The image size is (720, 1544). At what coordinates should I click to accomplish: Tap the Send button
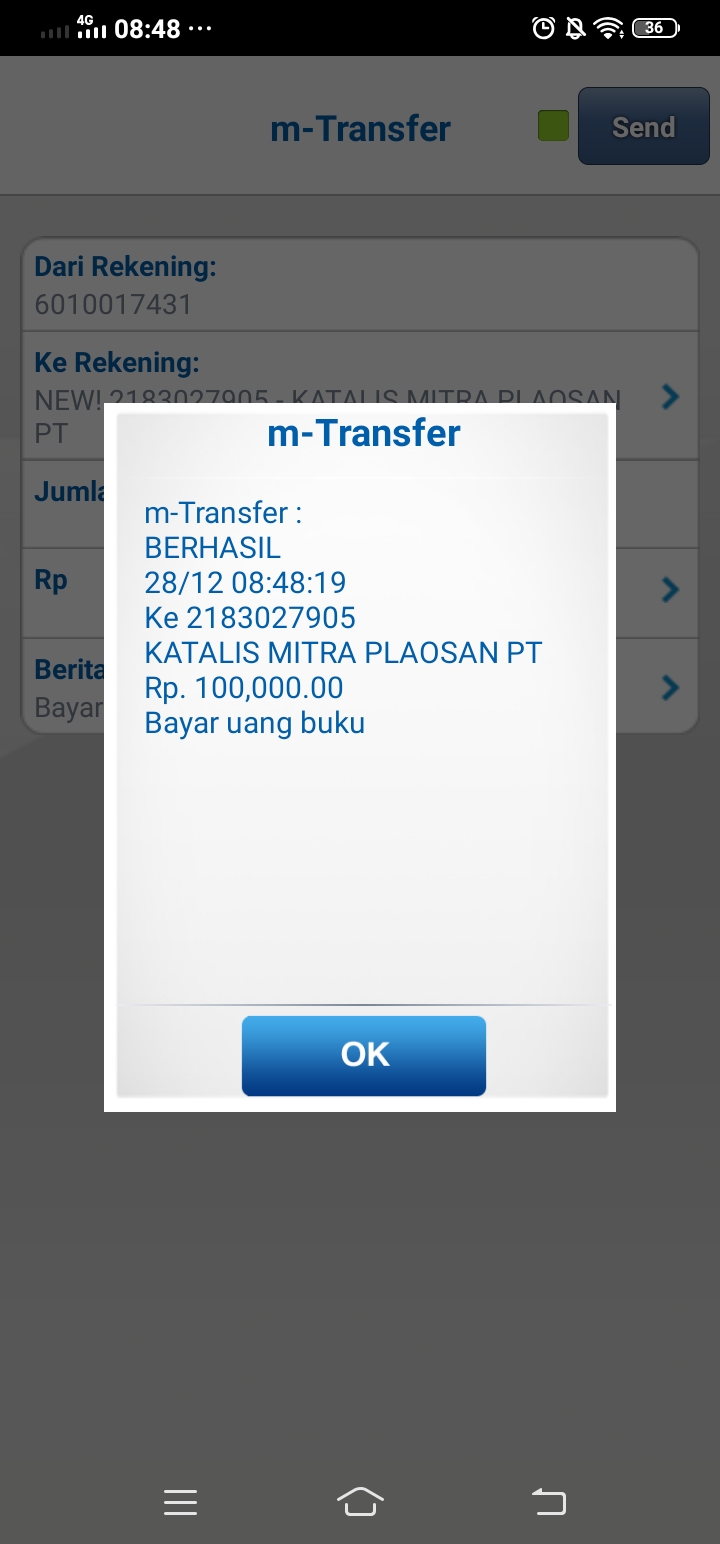pyautogui.click(x=643, y=127)
